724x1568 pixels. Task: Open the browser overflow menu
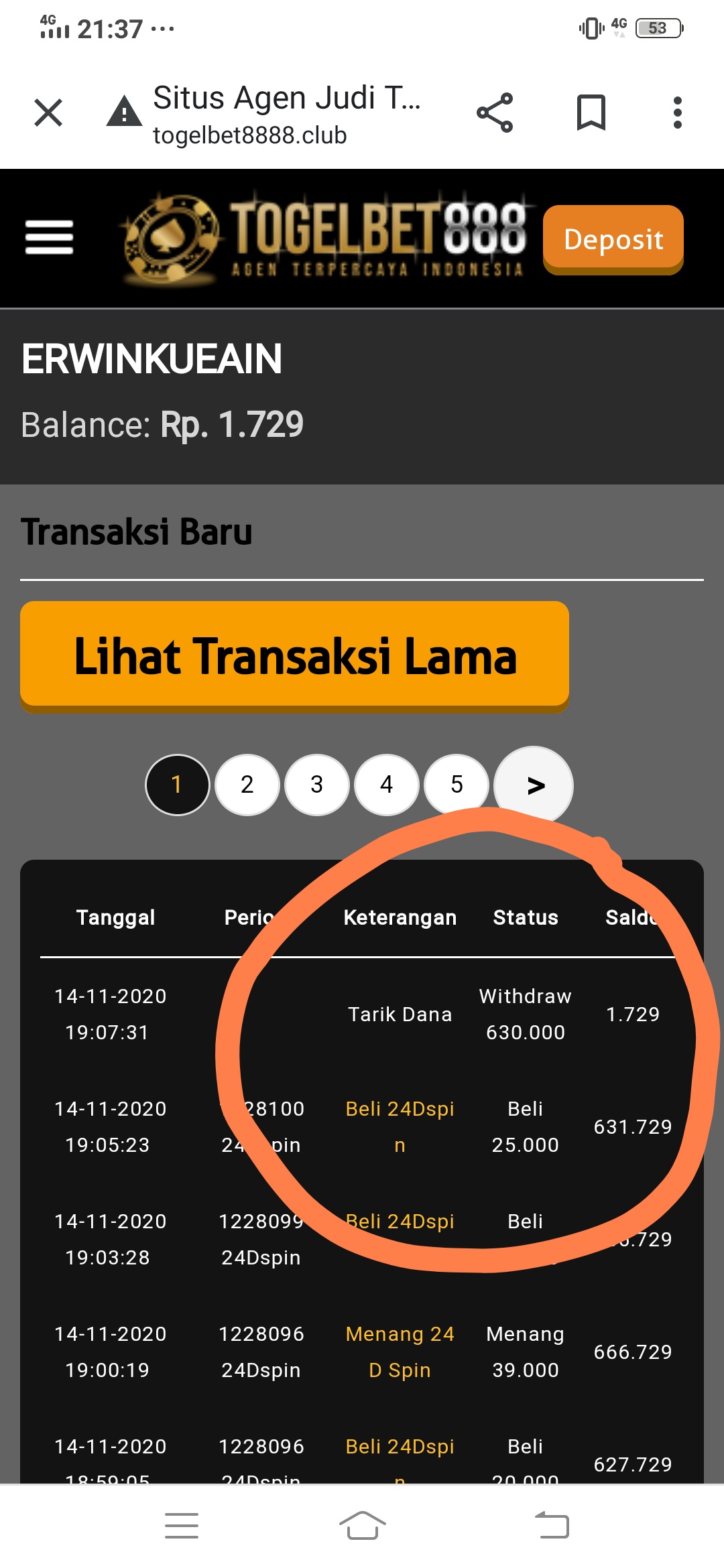tap(677, 113)
